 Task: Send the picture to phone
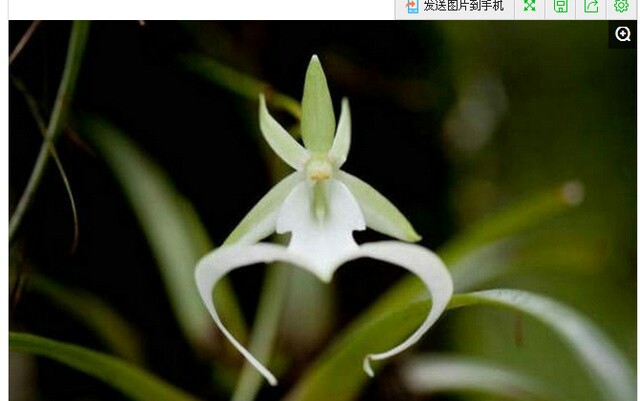click(x=455, y=6)
